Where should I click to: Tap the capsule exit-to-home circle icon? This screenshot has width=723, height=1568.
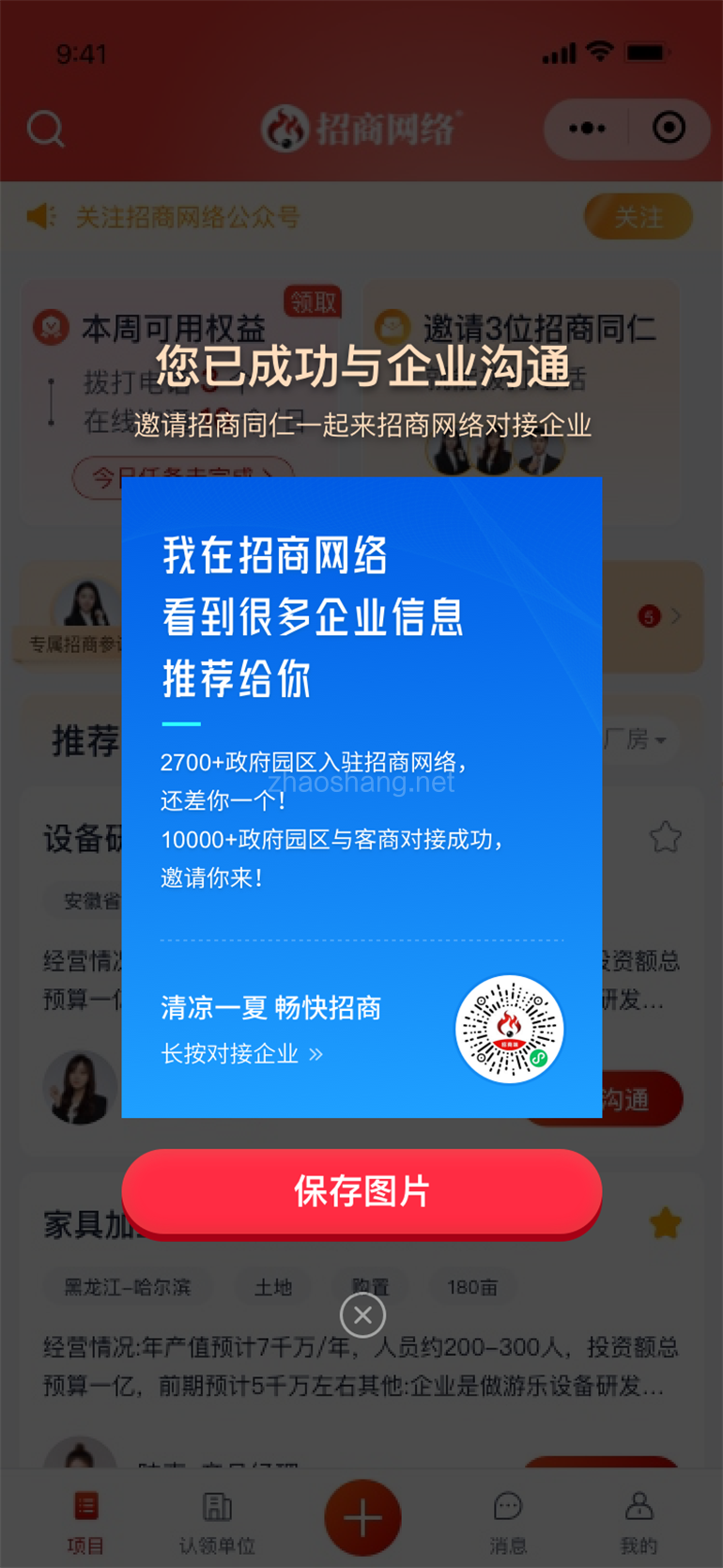[670, 129]
